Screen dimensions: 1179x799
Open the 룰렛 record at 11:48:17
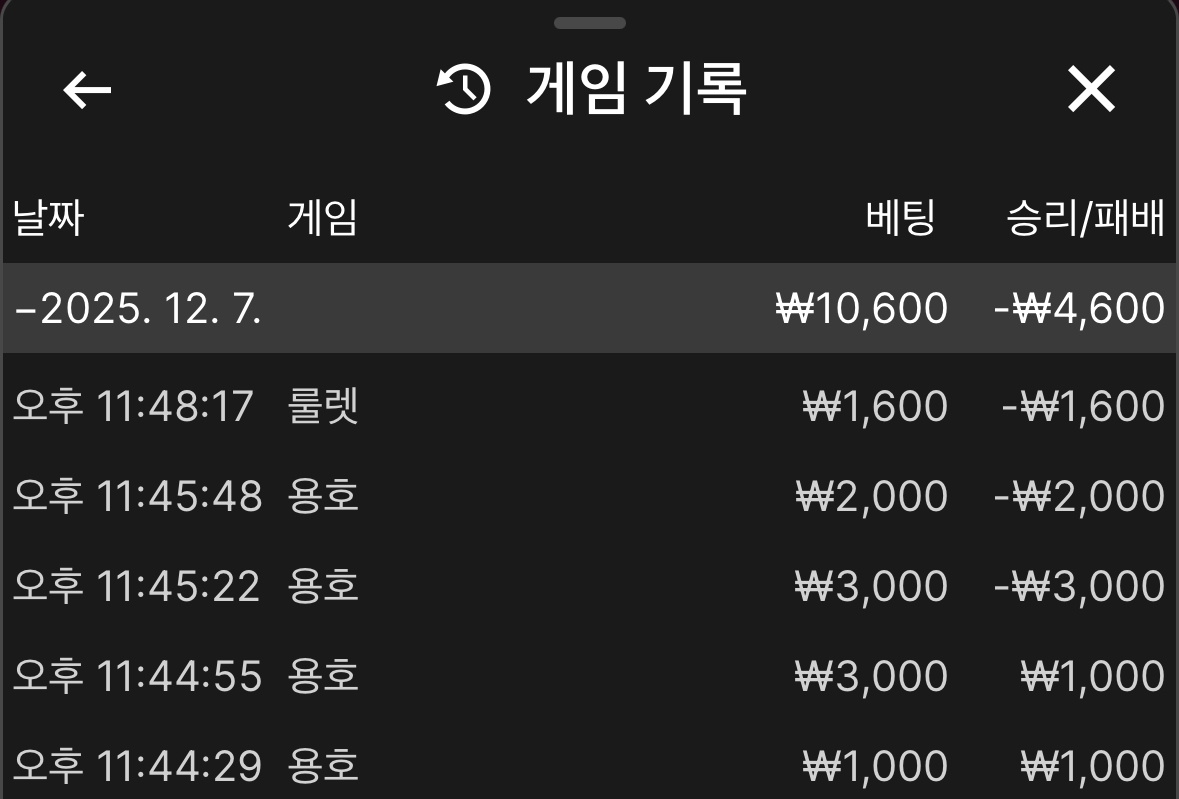(588, 407)
